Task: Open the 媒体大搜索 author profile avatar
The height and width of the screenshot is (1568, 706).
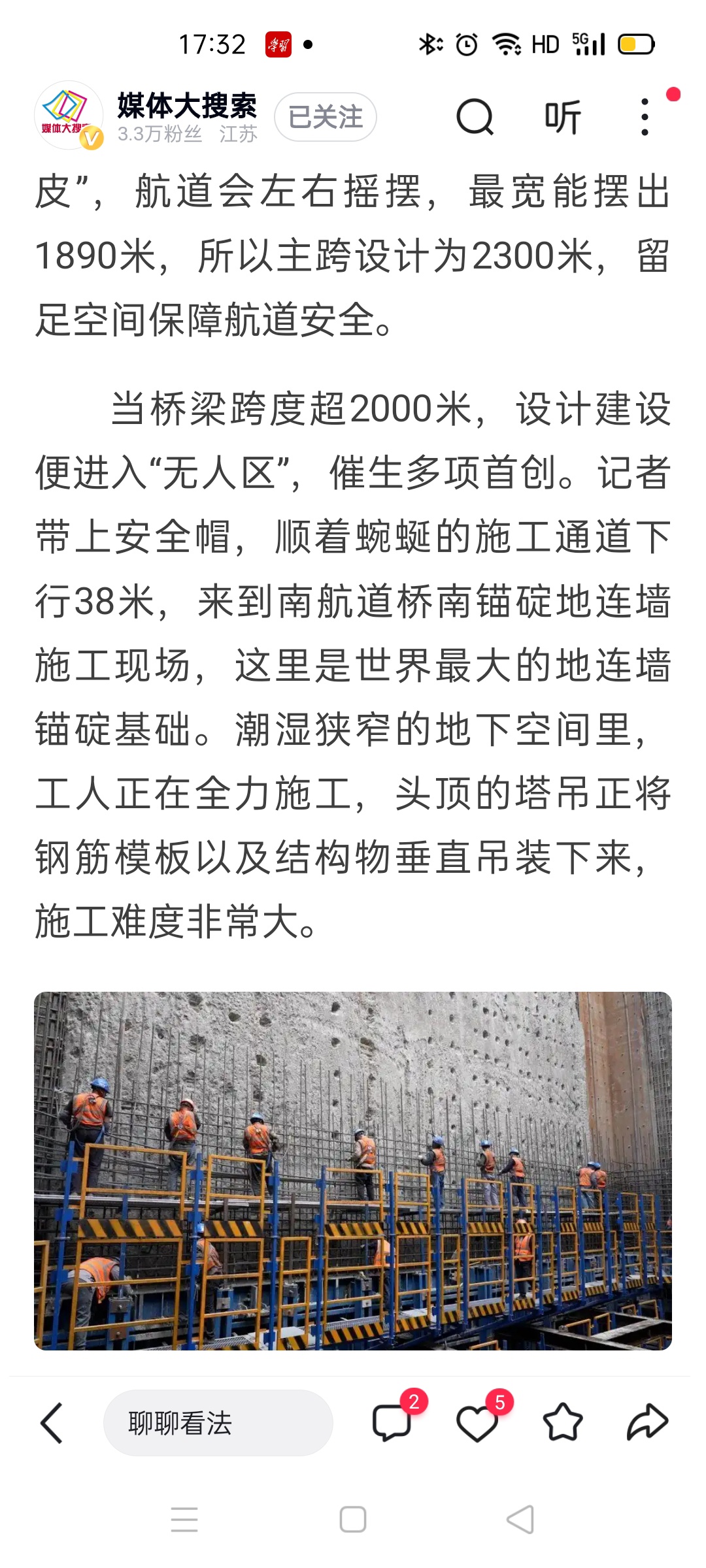Action: [69, 116]
